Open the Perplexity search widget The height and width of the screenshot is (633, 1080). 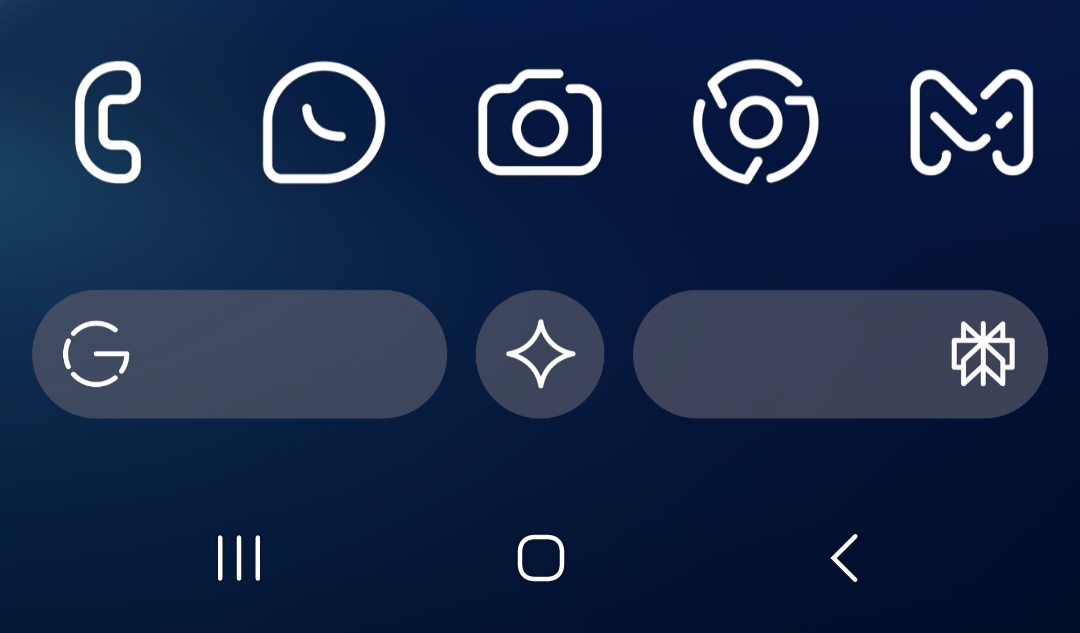[x=840, y=354]
